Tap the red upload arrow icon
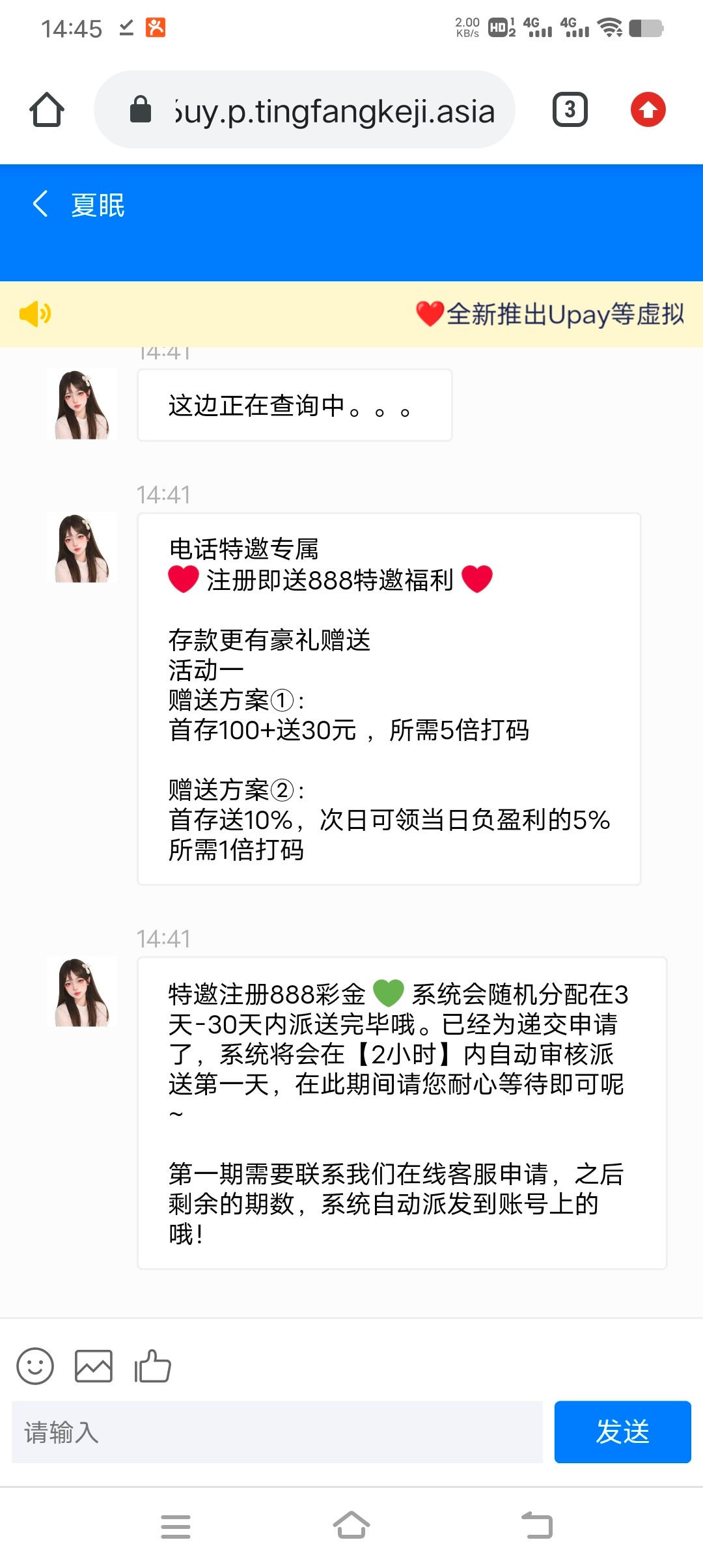The height and width of the screenshot is (1568, 703). (x=648, y=109)
